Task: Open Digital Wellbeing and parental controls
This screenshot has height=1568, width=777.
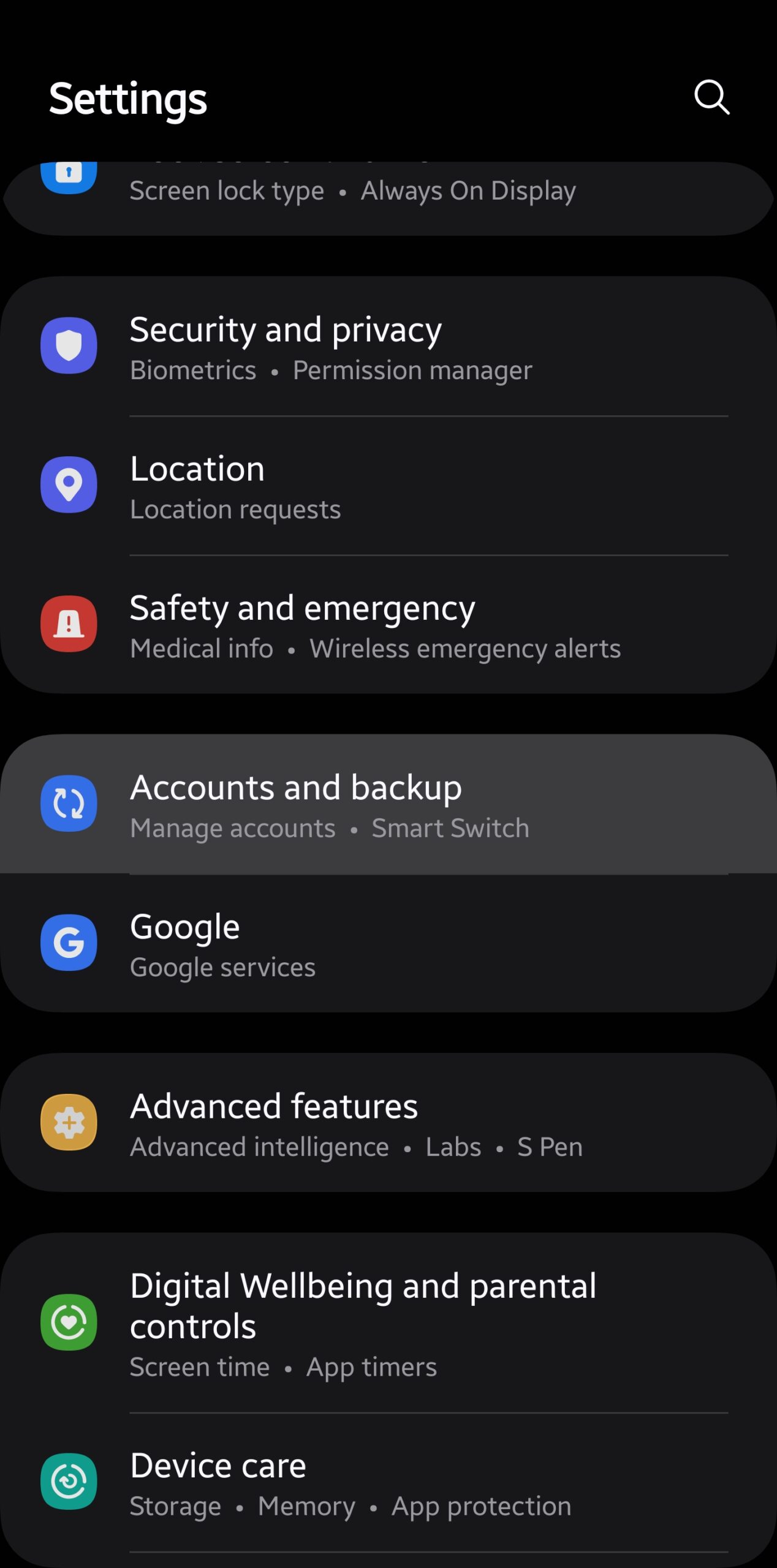Action: (388, 1323)
